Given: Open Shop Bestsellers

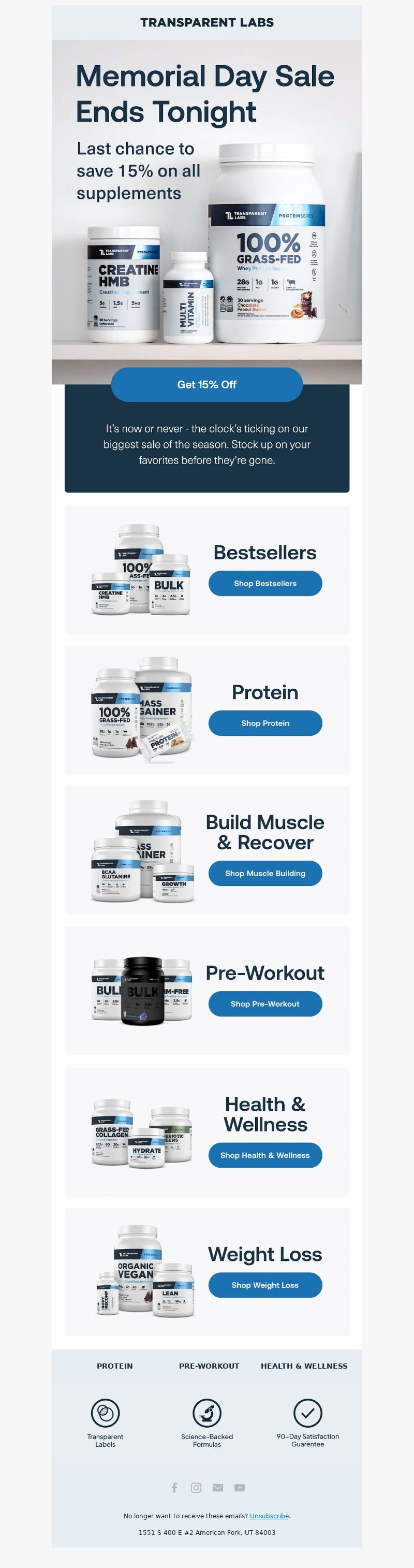Looking at the screenshot, I should pyautogui.click(x=265, y=583).
